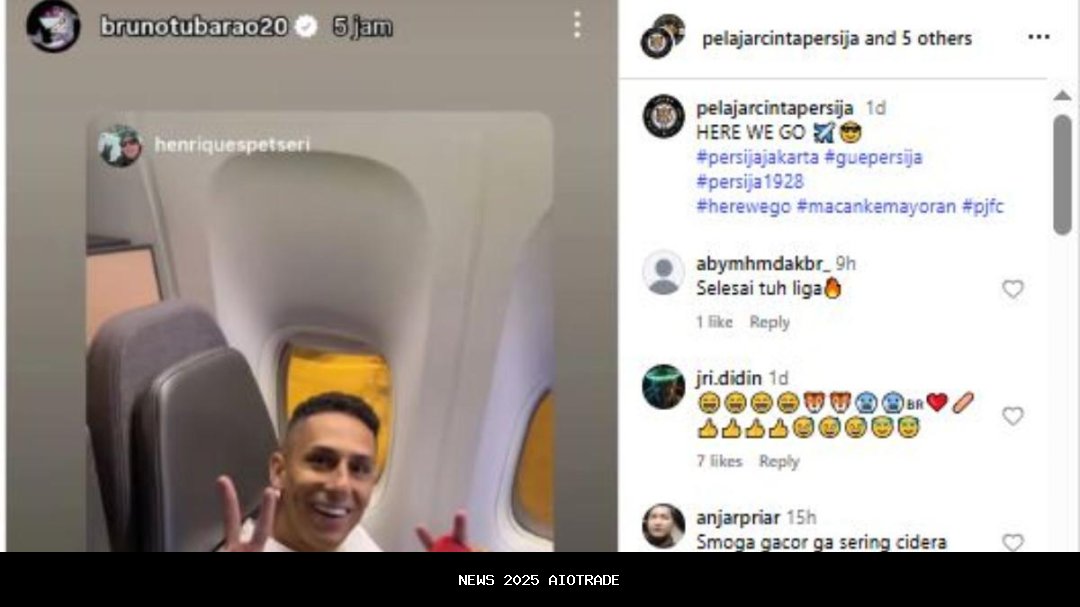View the 7 likes on jri.didin's comment

tap(719, 461)
